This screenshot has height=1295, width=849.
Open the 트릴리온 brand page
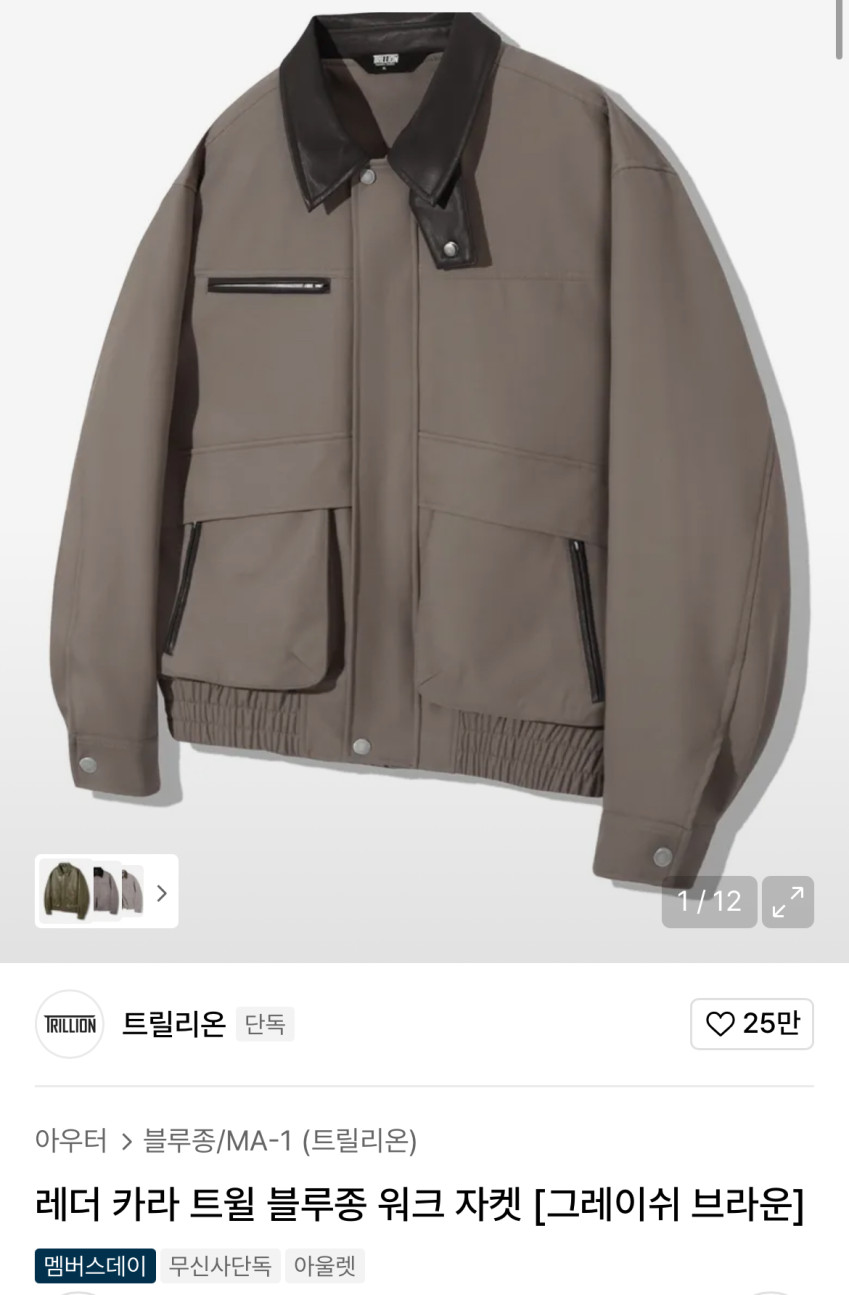(x=173, y=1024)
